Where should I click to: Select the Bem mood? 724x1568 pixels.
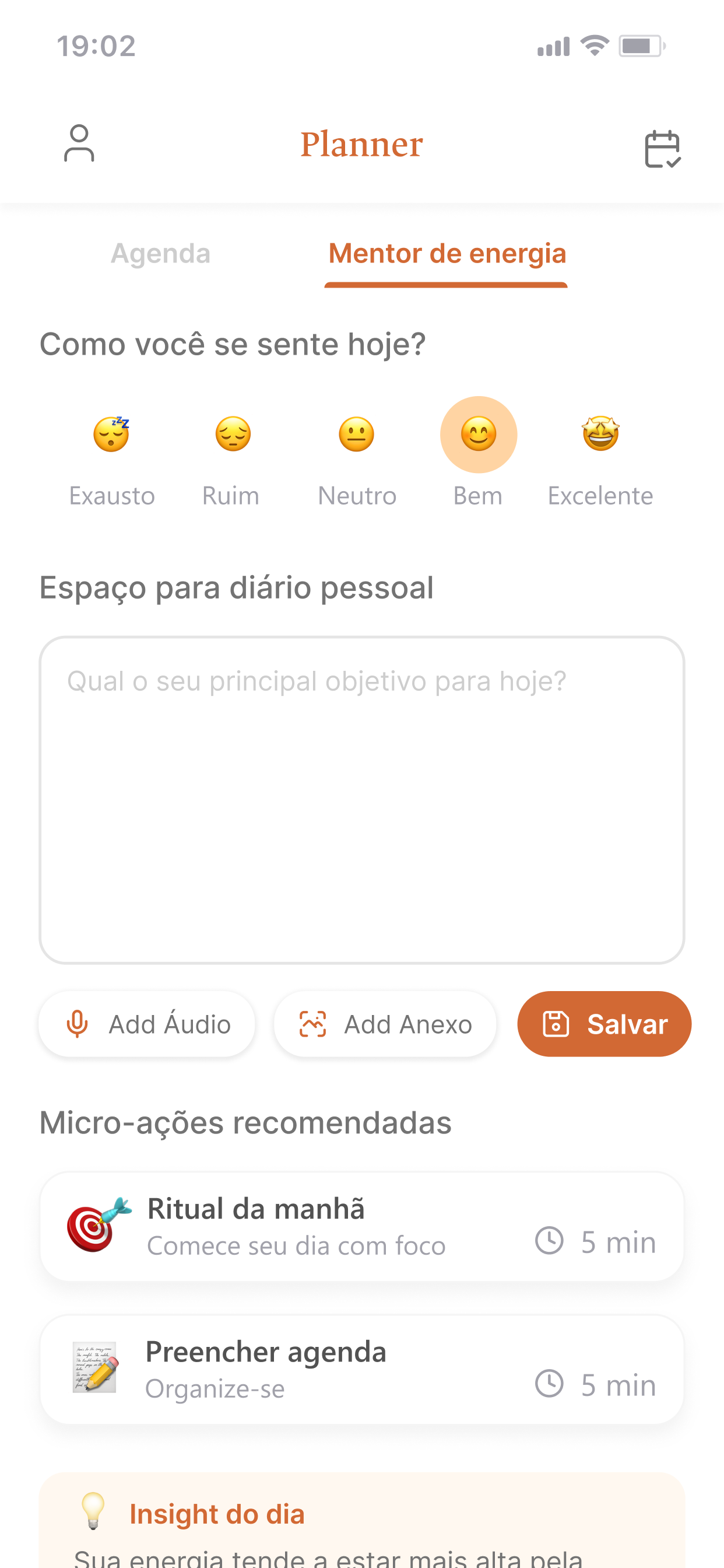[479, 435]
